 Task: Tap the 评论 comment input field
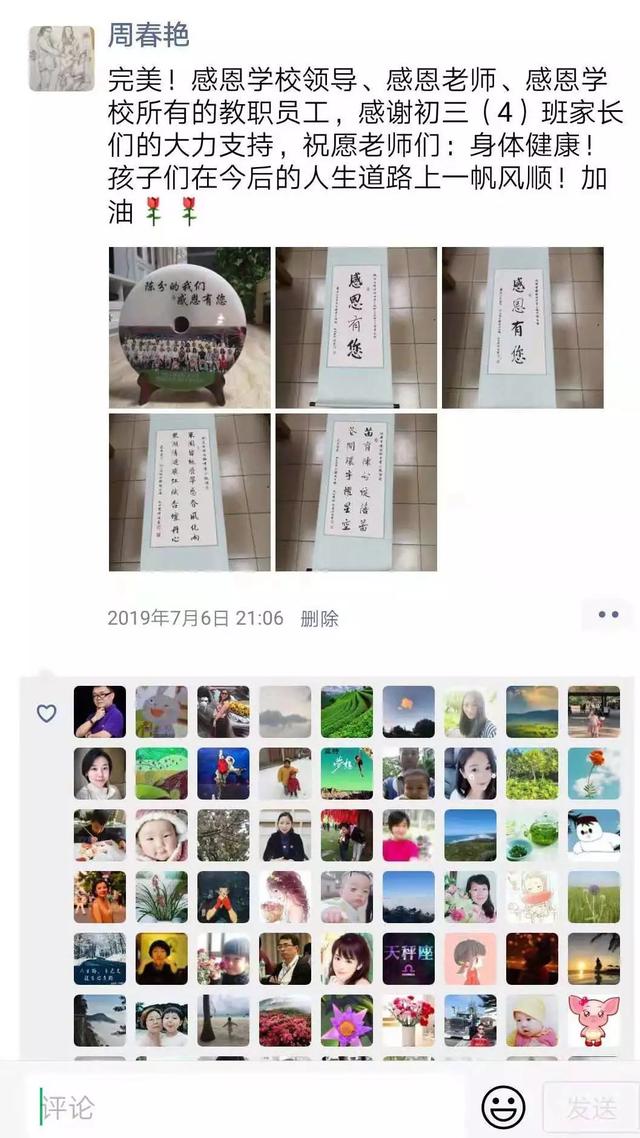240,1107
